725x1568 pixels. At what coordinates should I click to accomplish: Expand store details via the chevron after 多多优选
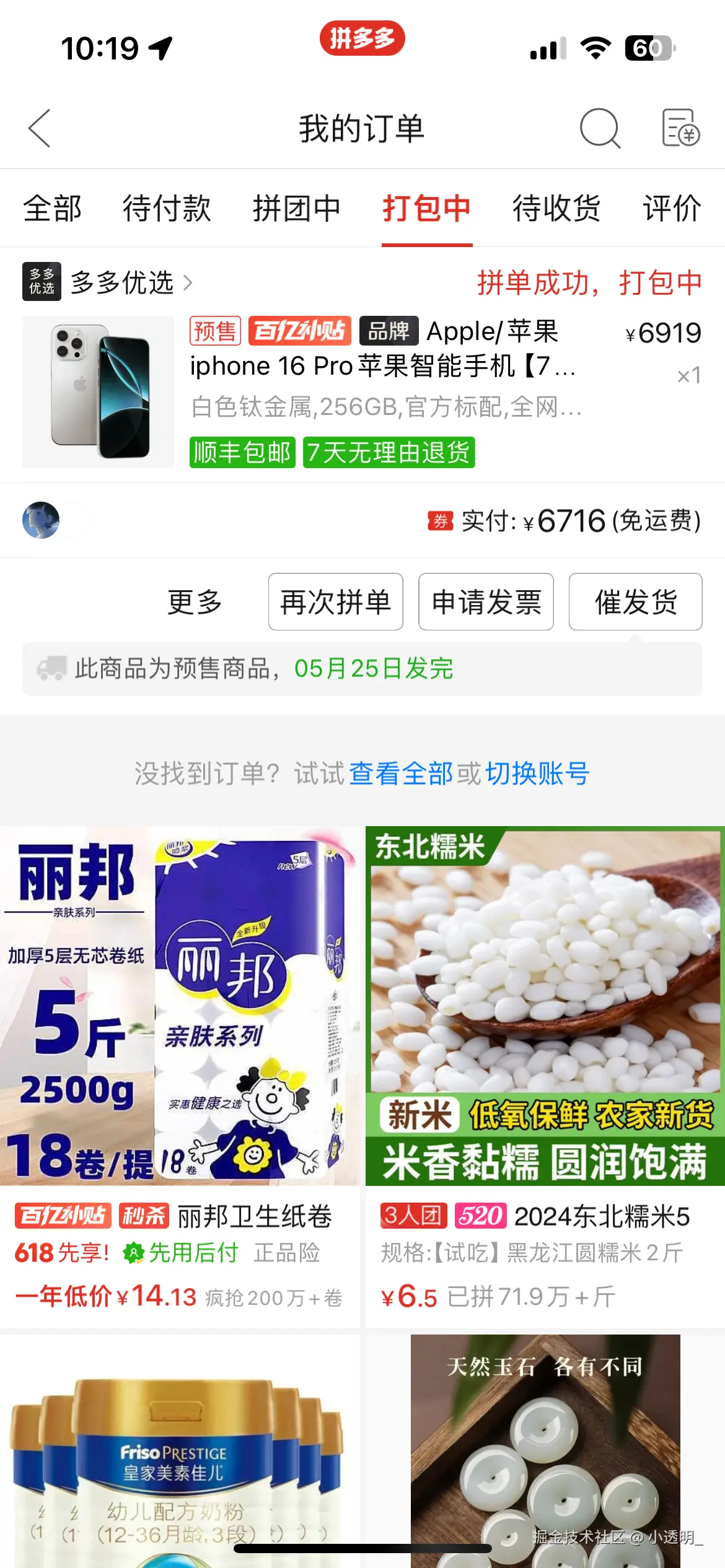pyautogui.click(x=188, y=283)
